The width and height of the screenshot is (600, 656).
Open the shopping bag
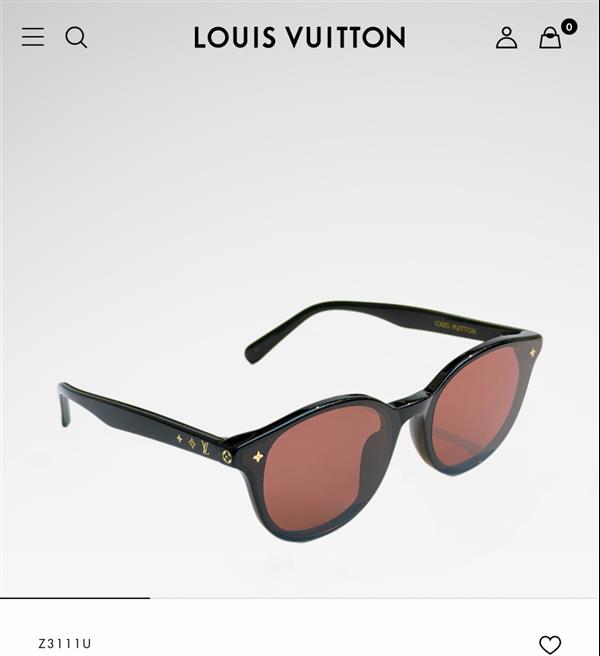click(551, 38)
